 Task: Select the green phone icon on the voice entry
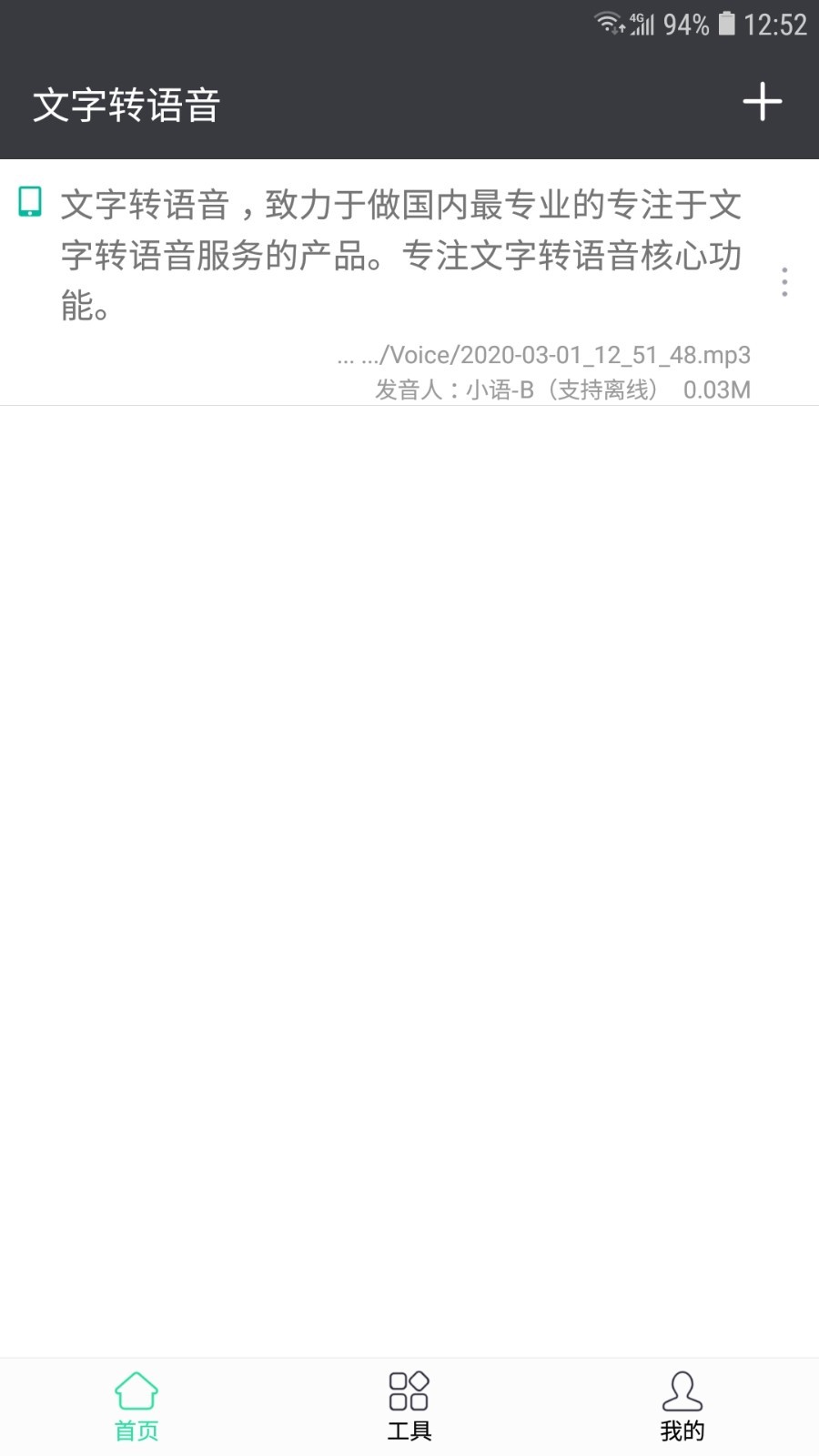point(30,202)
